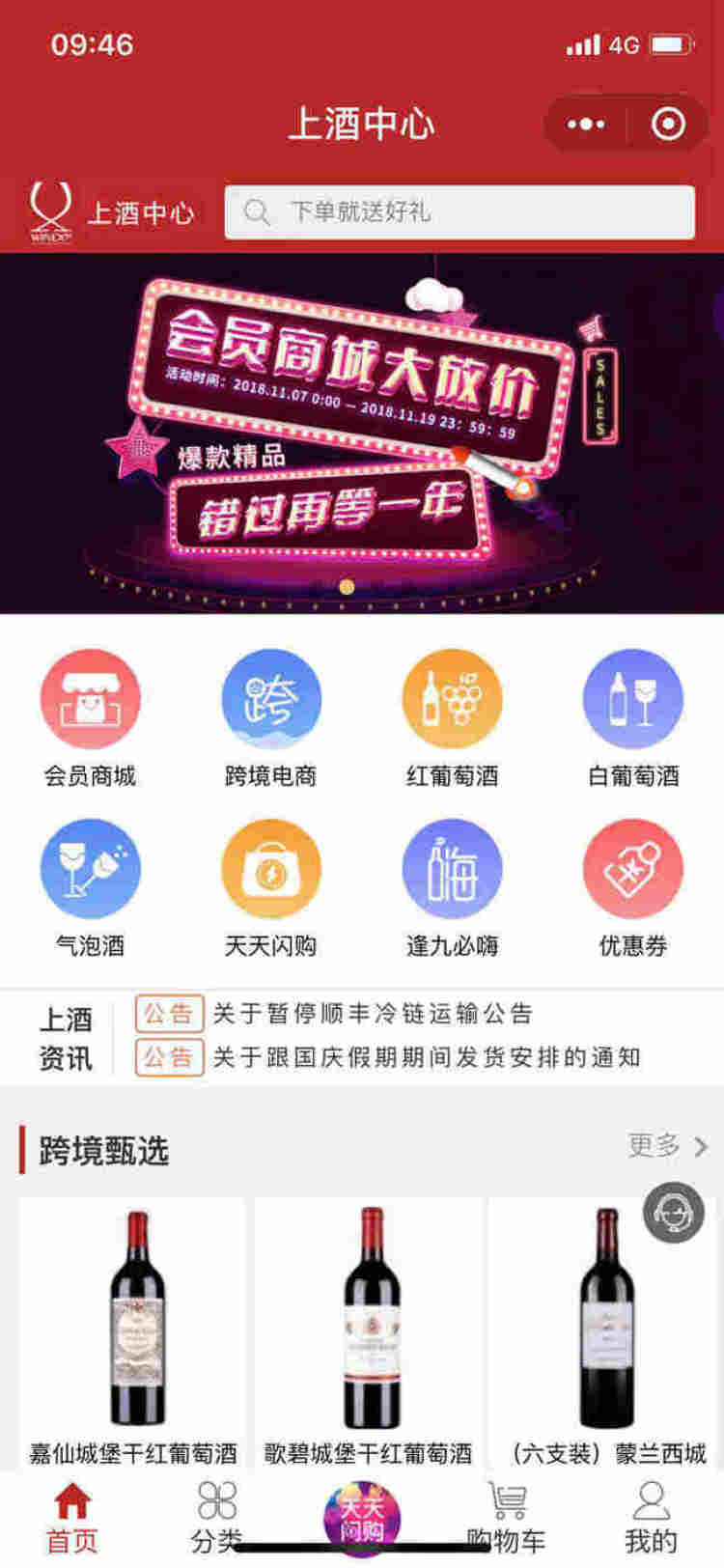
Task: Read notice 关于暂停顺丰冷链运输公告
Action: tap(372, 1014)
